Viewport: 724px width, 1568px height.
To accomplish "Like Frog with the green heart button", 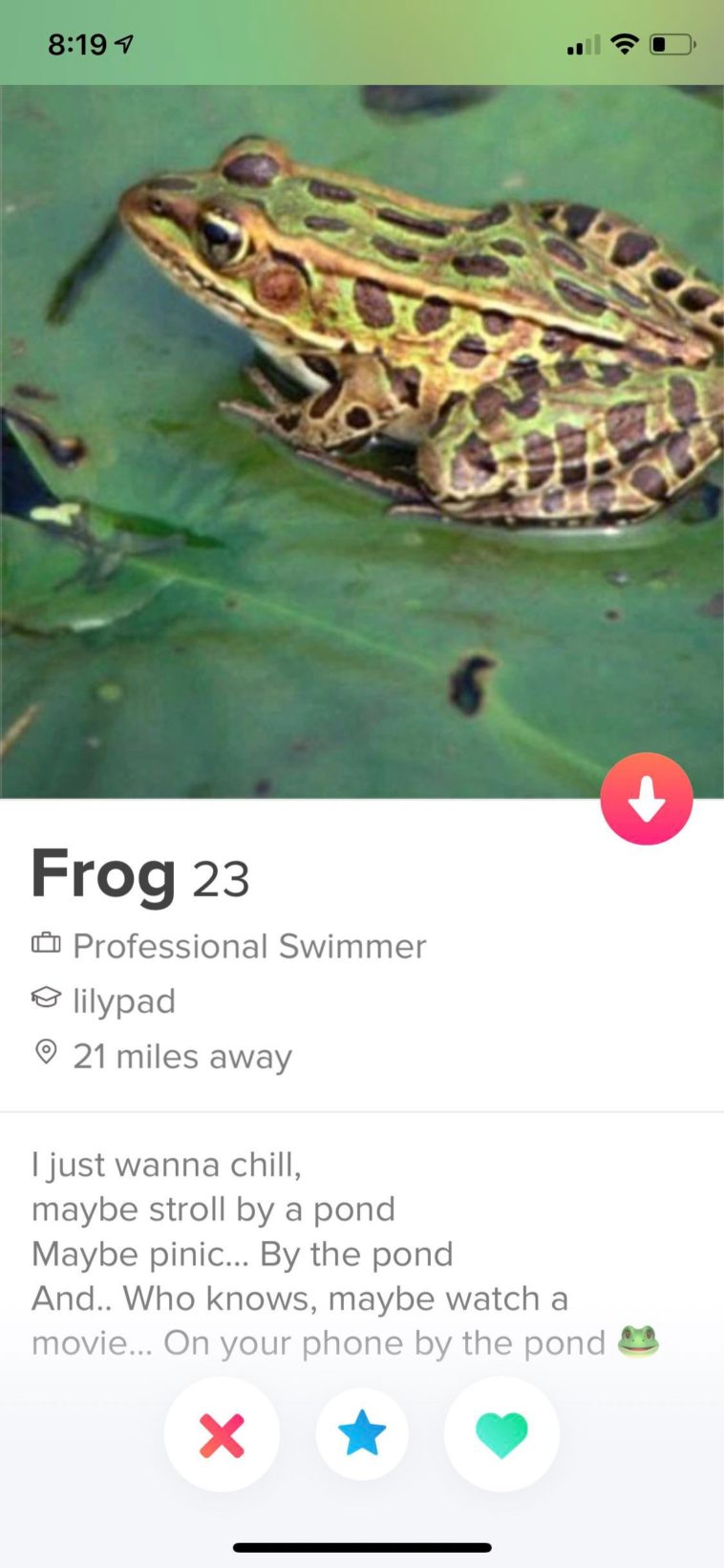I will (x=501, y=1434).
